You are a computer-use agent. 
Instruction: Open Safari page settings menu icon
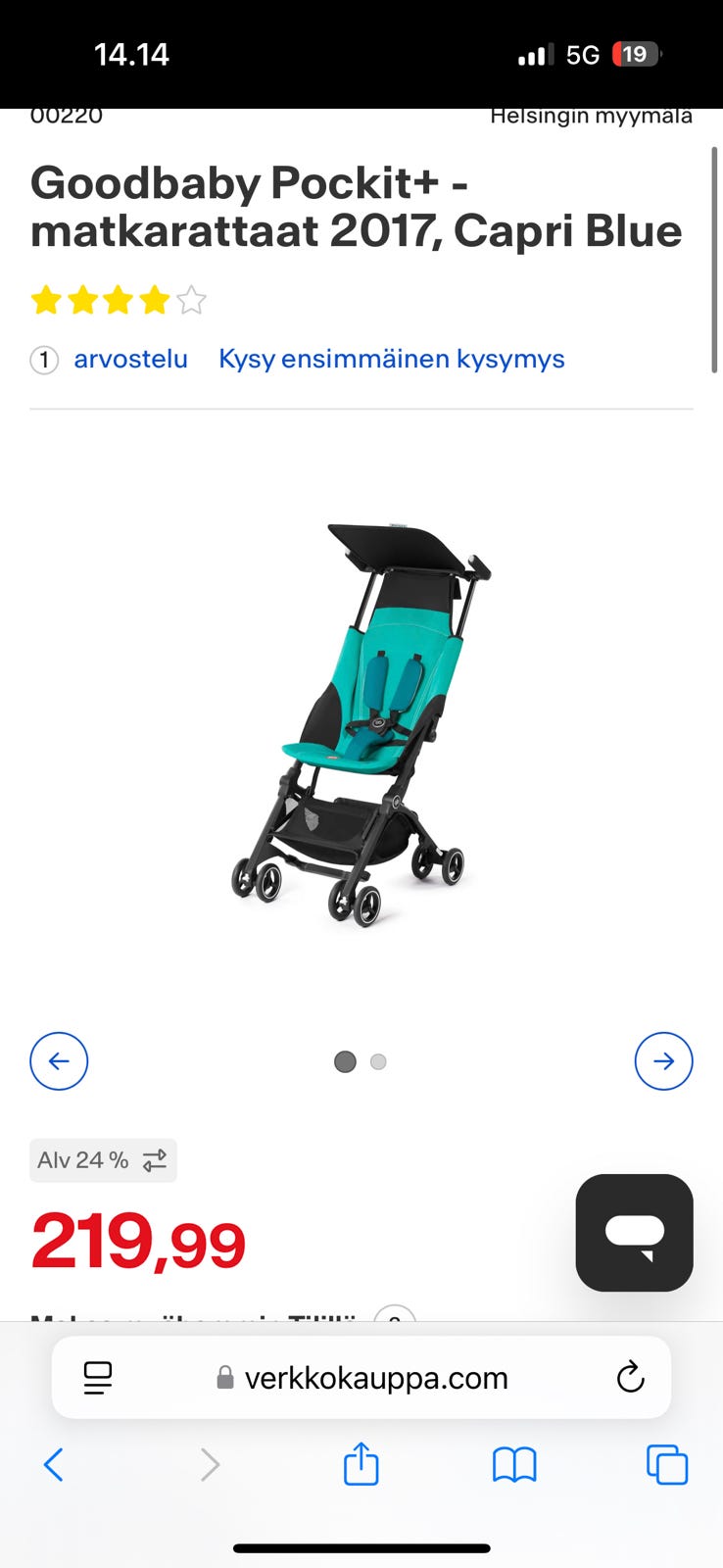[x=98, y=1378]
